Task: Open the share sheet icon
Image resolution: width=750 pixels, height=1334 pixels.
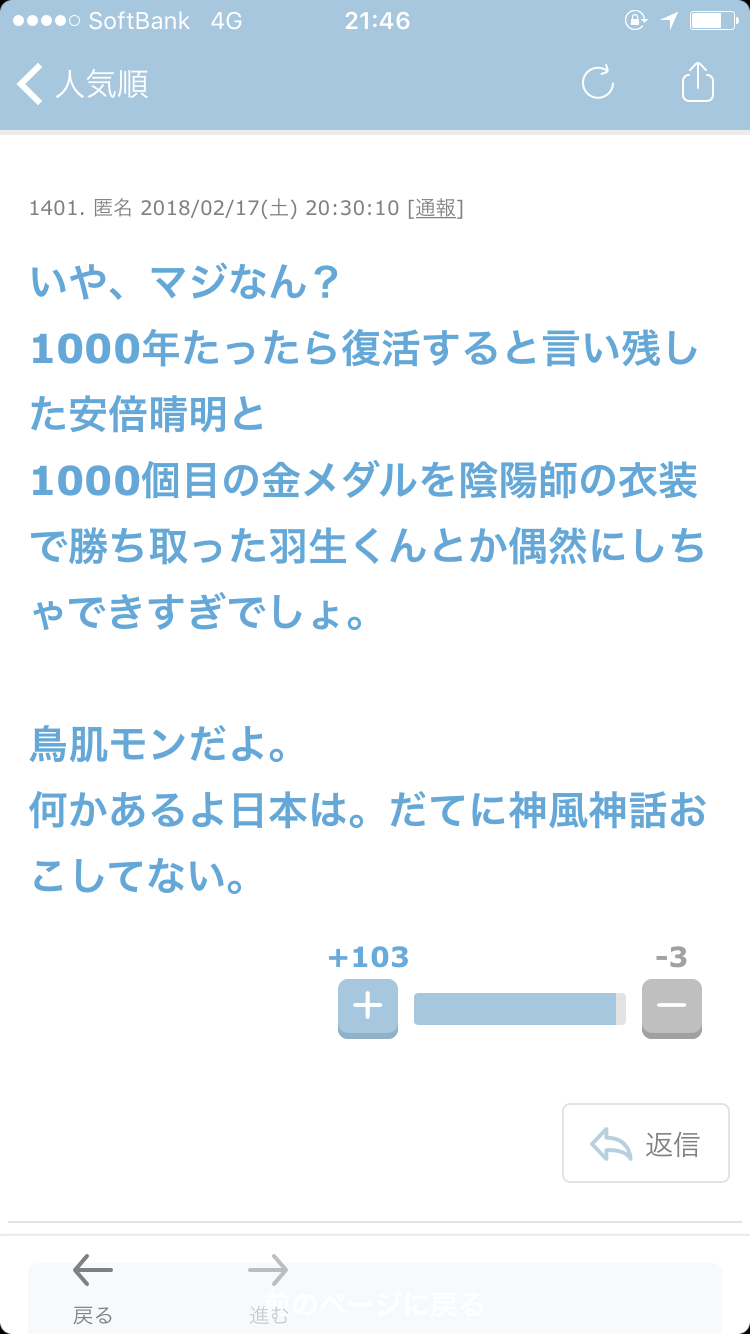Action: point(698,82)
